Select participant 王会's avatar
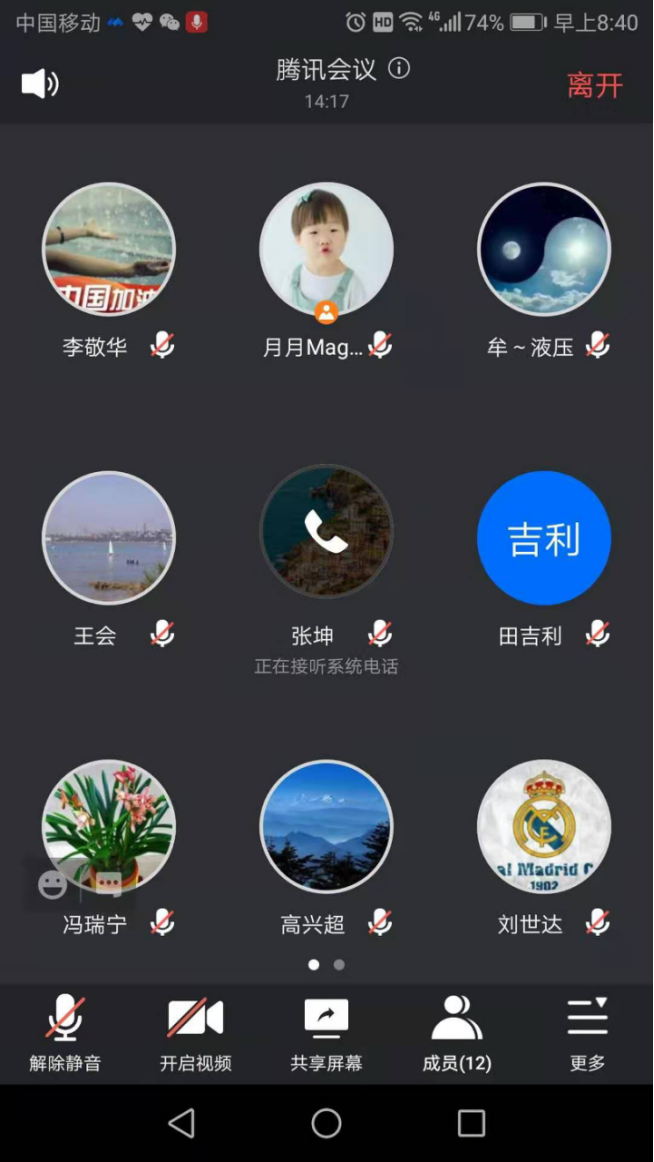This screenshot has width=654, height=1162. click(109, 538)
